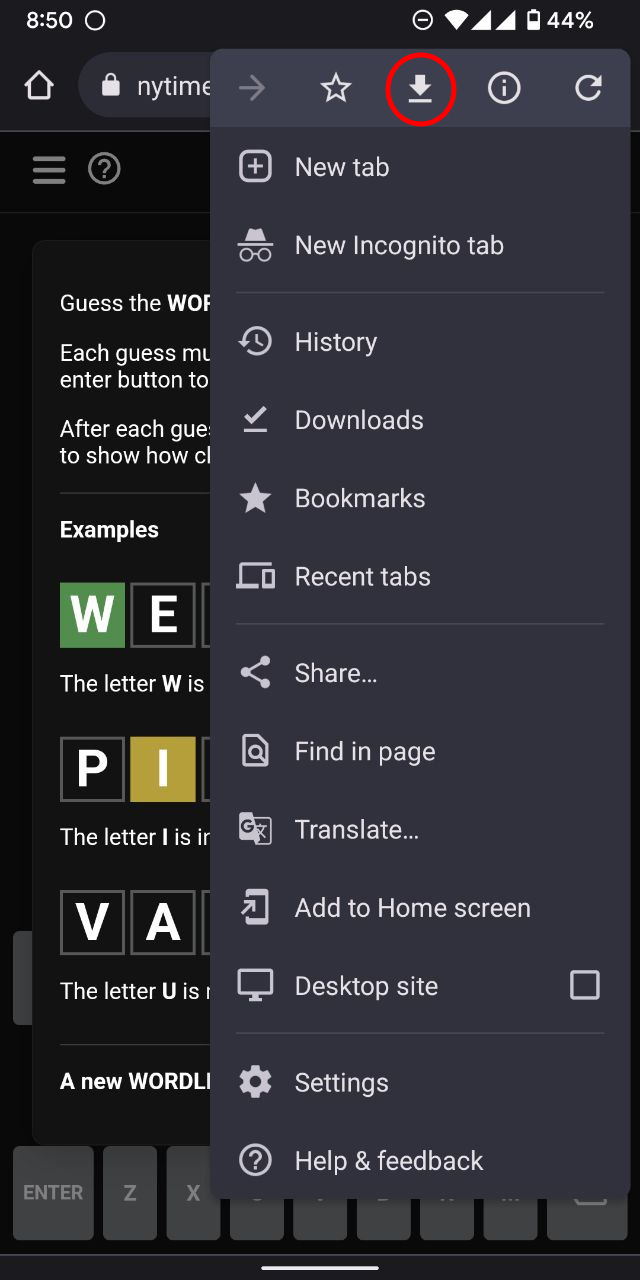This screenshot has height=1280, width=640.
Task: Check the Desktop site checkbox
Action: pos(585,985)
